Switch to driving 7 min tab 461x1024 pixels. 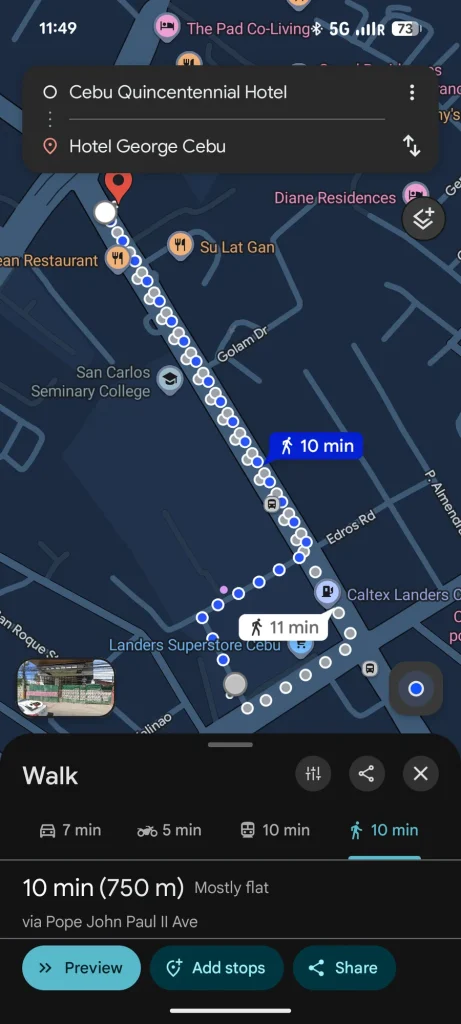tap(71, 830)
